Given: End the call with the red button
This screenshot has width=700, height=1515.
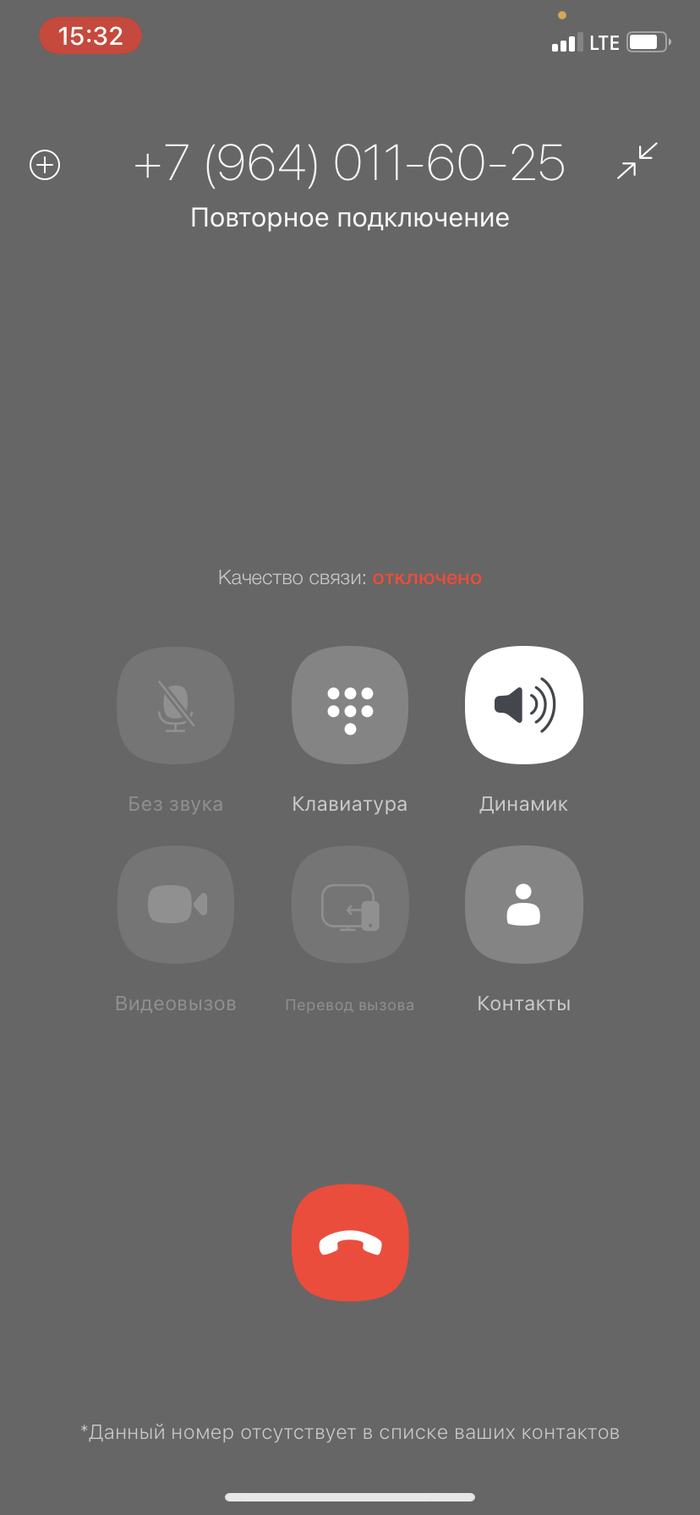Looking at the screenshot, I should [x=350, y=1242].
